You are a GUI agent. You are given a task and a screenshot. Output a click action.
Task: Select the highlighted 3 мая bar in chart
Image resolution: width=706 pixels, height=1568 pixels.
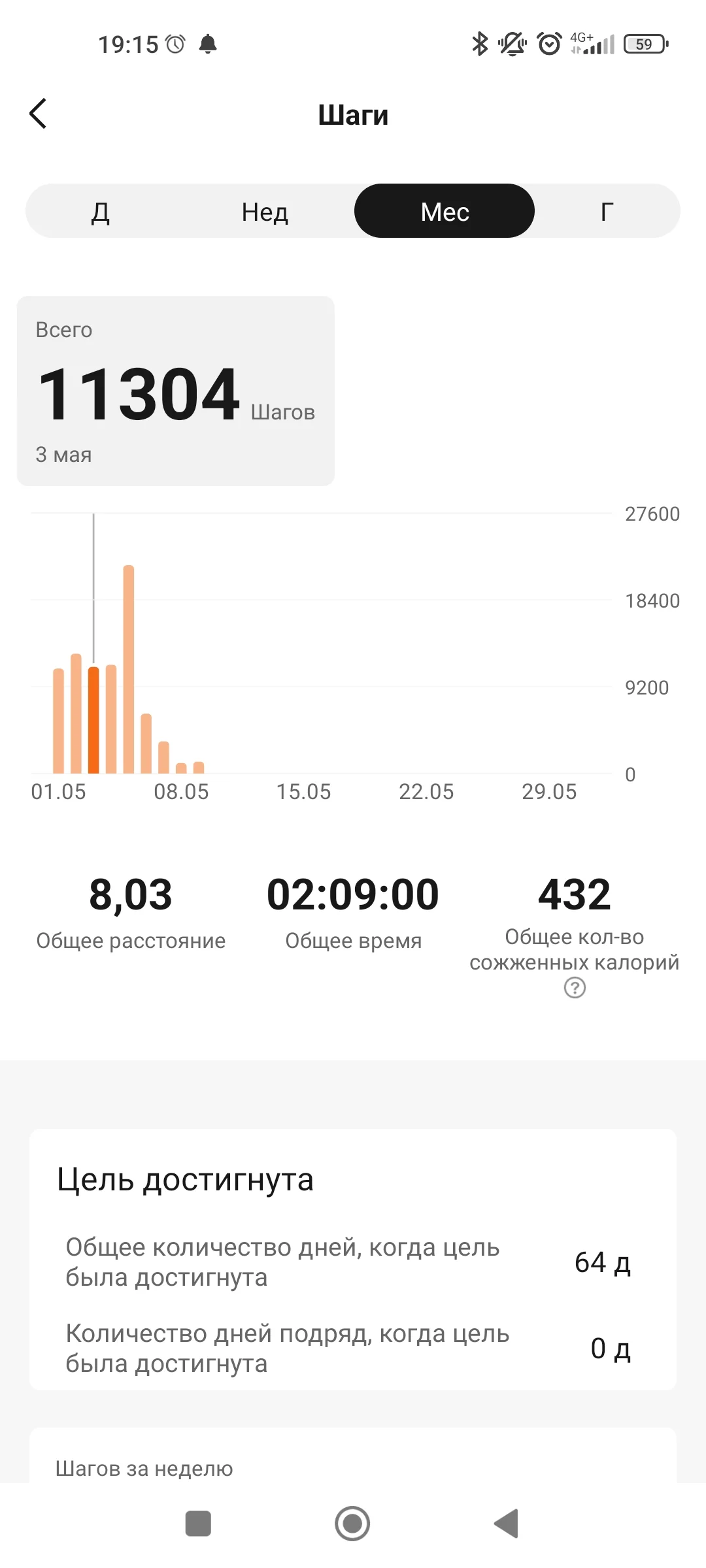pyautogui.click(x=93, y=719)
